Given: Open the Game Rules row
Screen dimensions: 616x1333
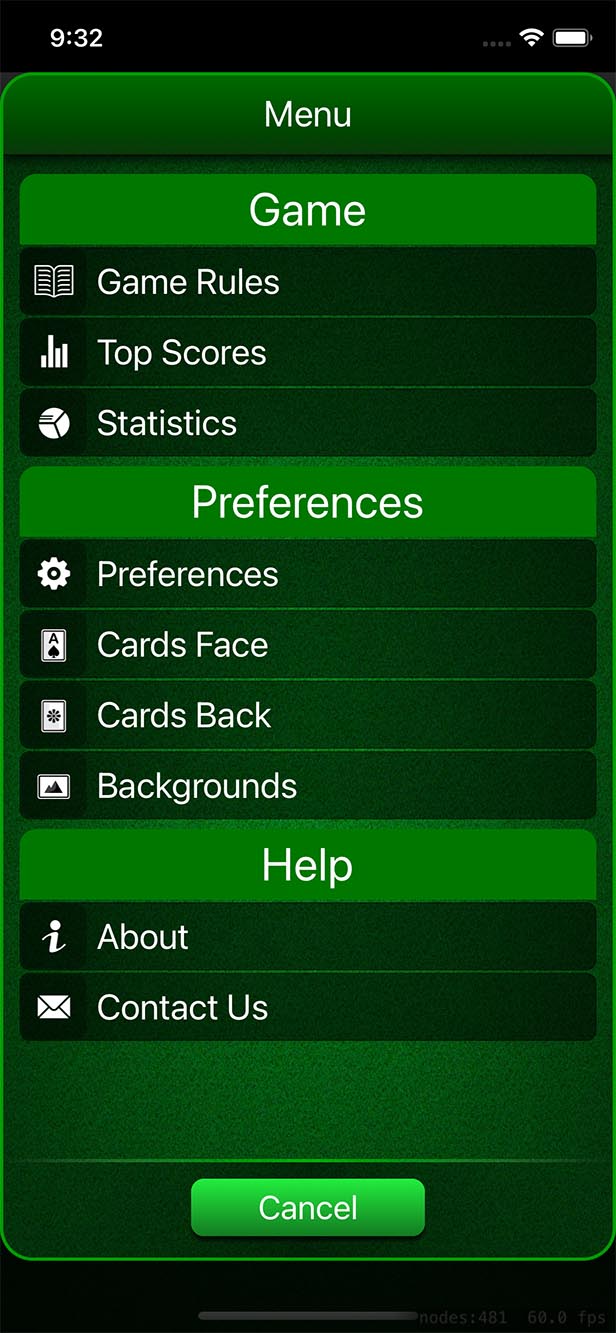Looking at the screenshot, I should point(308,282).
